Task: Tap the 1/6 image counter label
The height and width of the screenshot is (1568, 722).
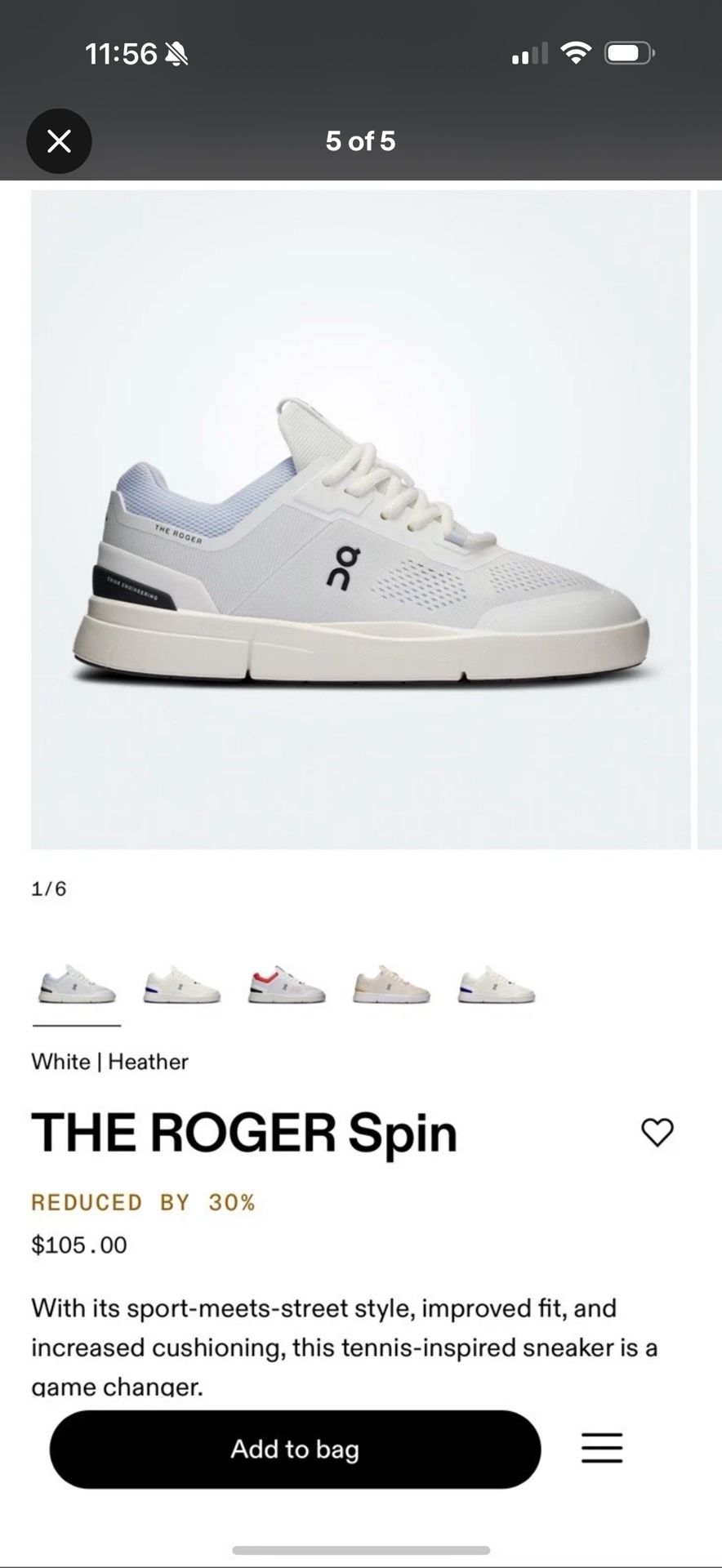Action: tap(49, 890)
